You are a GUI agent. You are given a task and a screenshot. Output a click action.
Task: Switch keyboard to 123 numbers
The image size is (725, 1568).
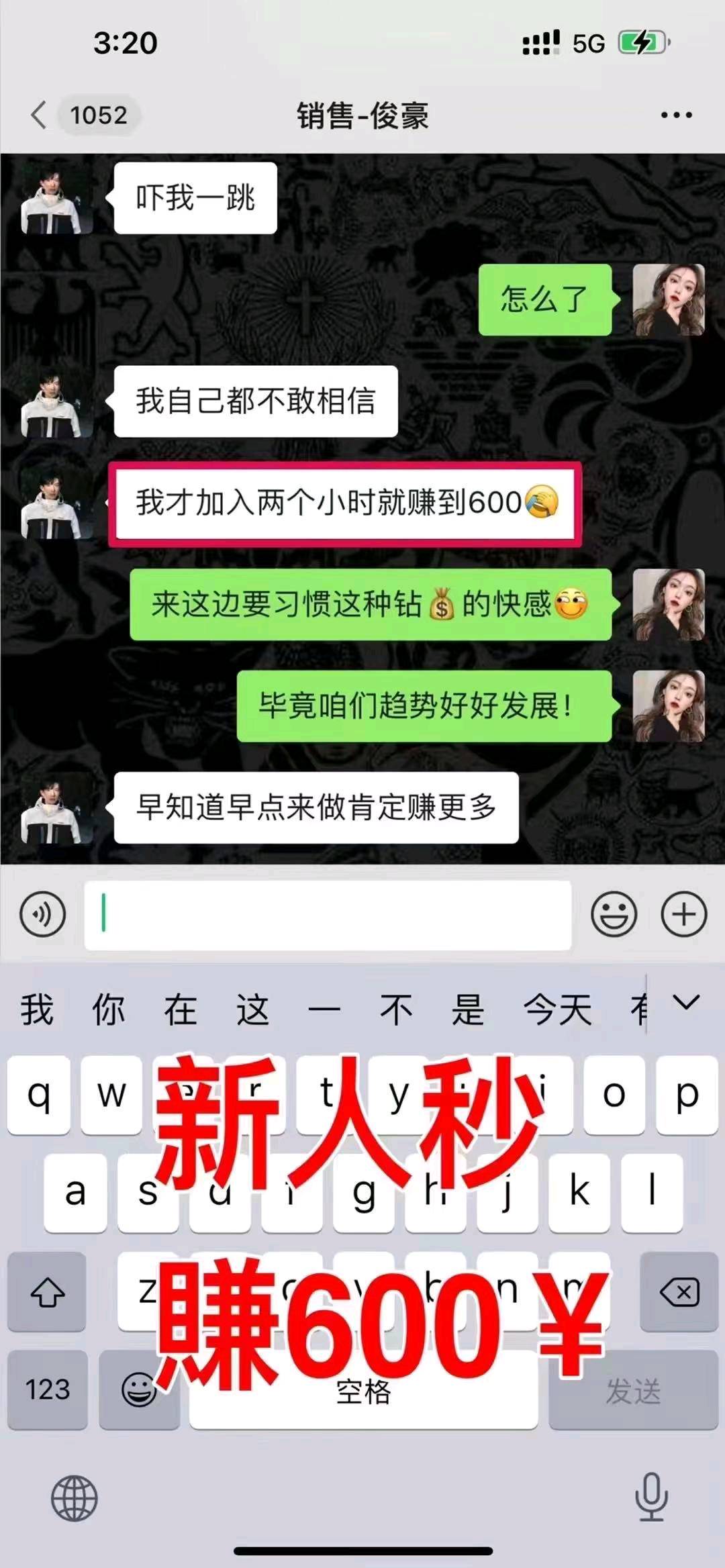pyautogui.click(x=47, y=1389)
